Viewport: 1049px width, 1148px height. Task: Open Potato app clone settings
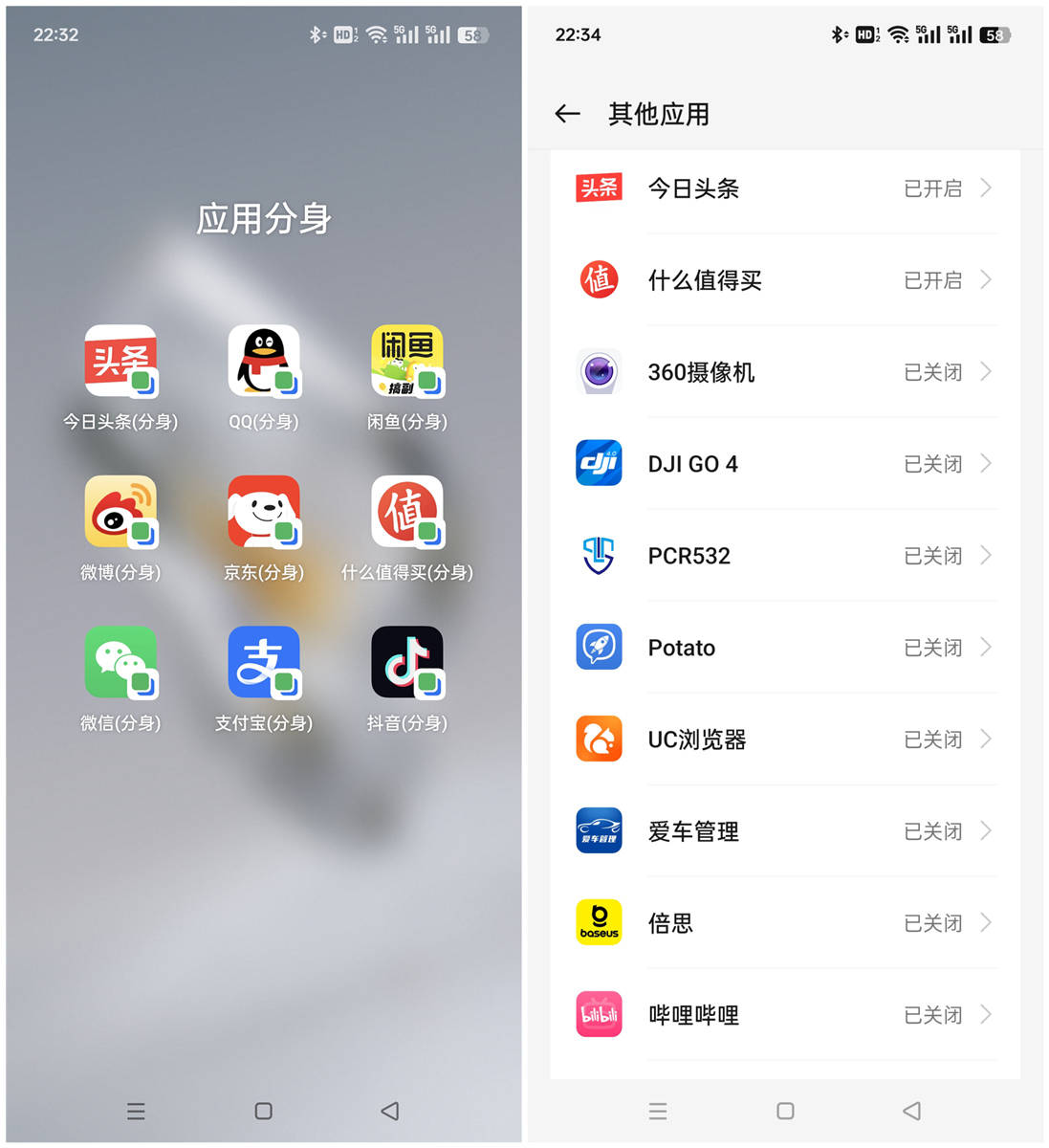coord(784,648)
